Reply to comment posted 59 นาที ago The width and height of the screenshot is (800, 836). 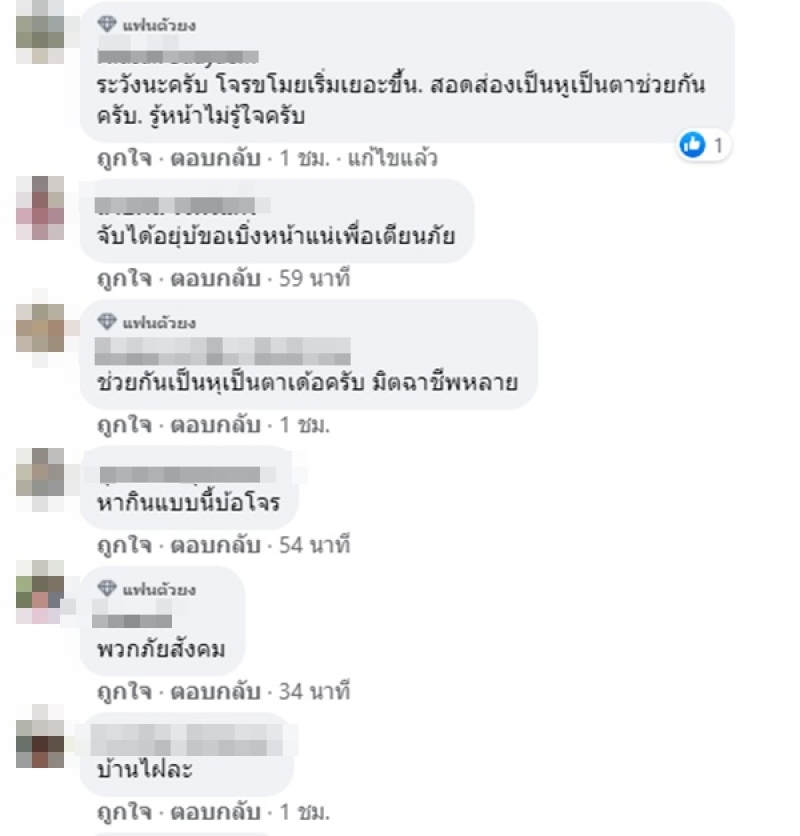(216, 278)
